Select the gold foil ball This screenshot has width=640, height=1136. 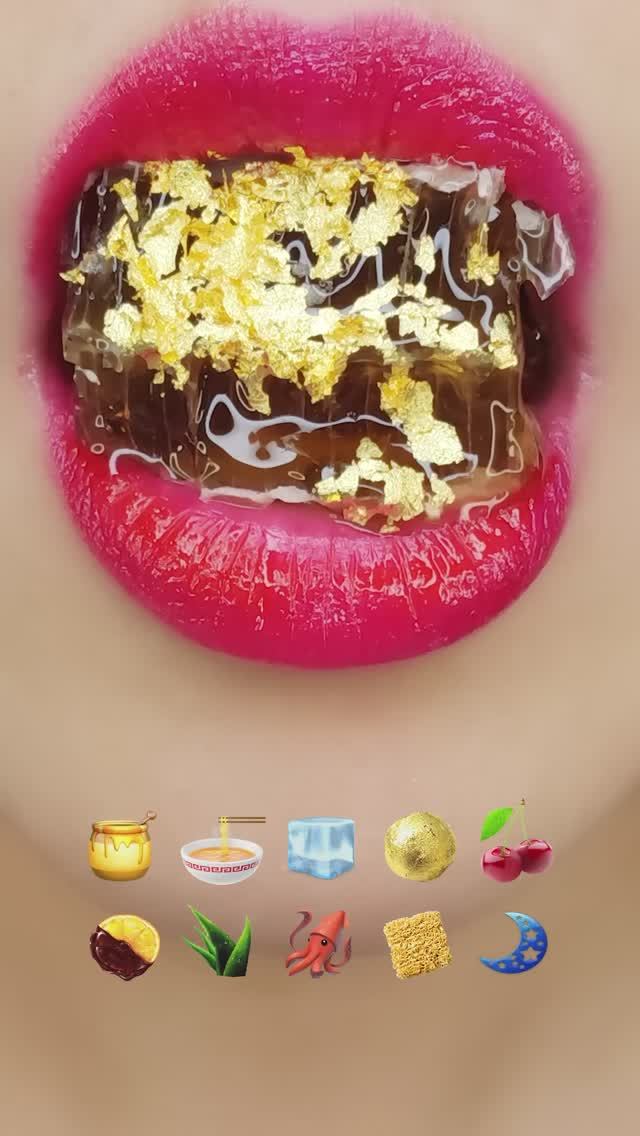(x=420, y=847)
